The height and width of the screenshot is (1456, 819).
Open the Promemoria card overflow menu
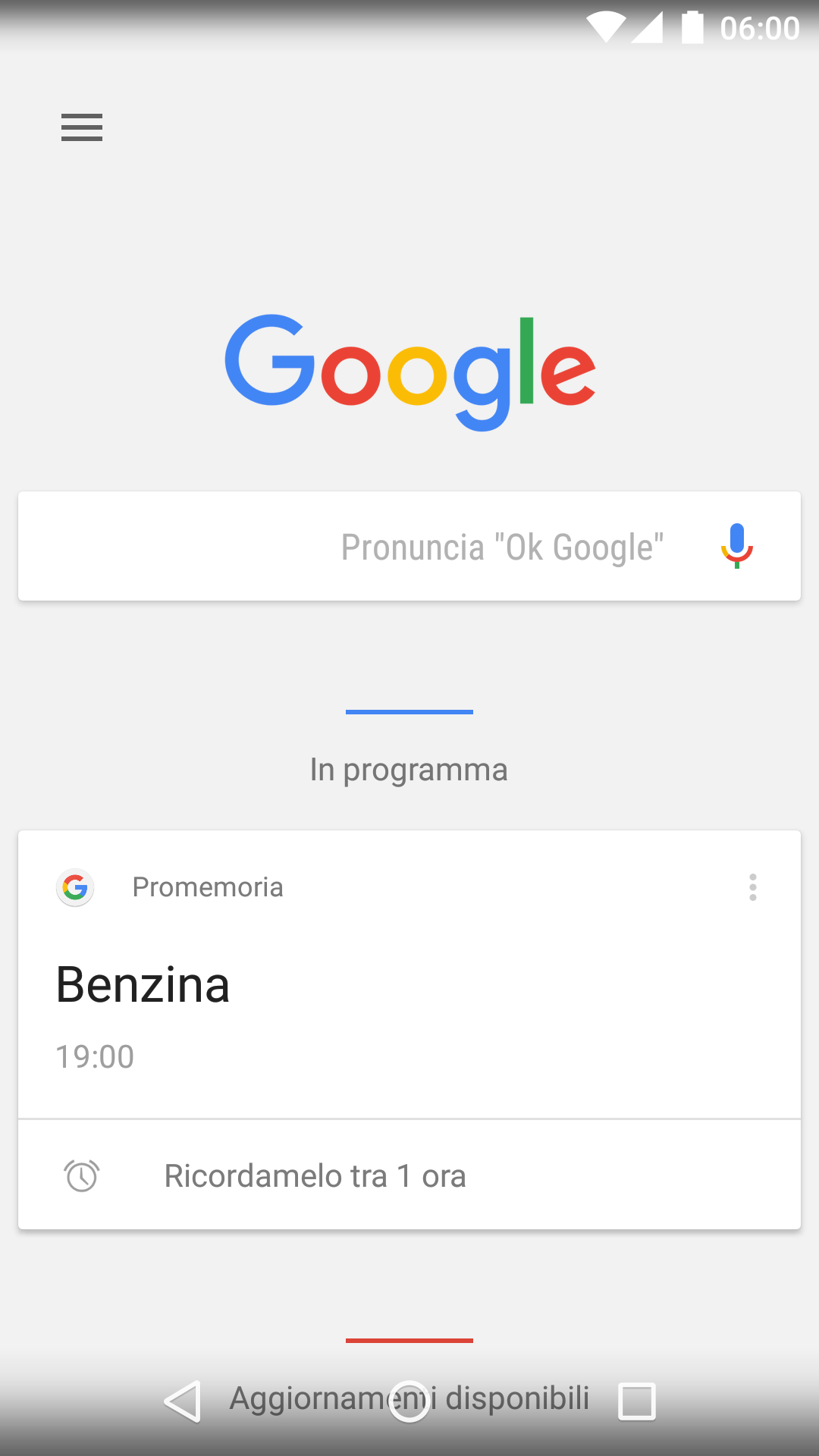(x=752, y=887)
